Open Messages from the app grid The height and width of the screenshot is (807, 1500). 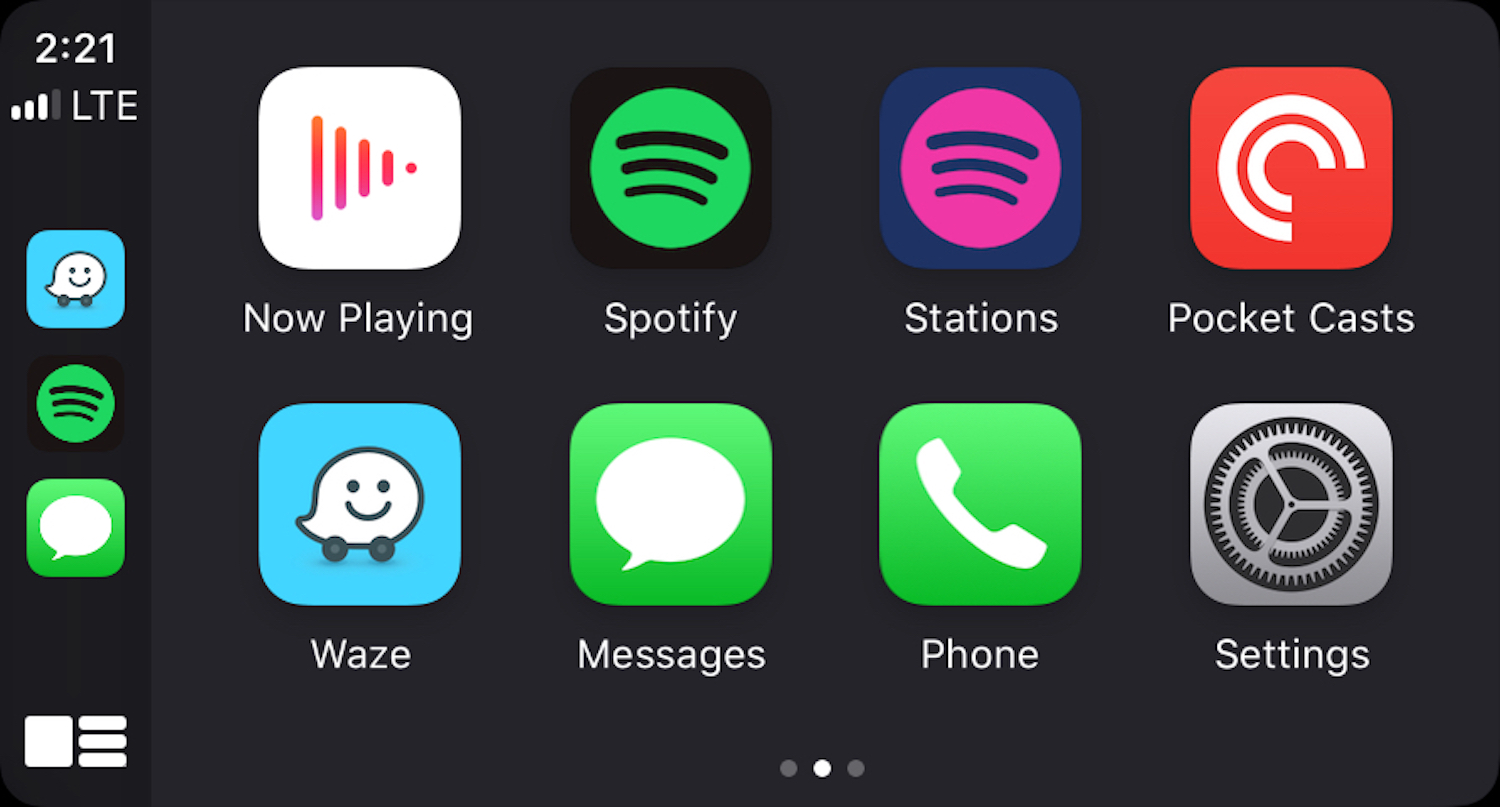click(670, 504)
